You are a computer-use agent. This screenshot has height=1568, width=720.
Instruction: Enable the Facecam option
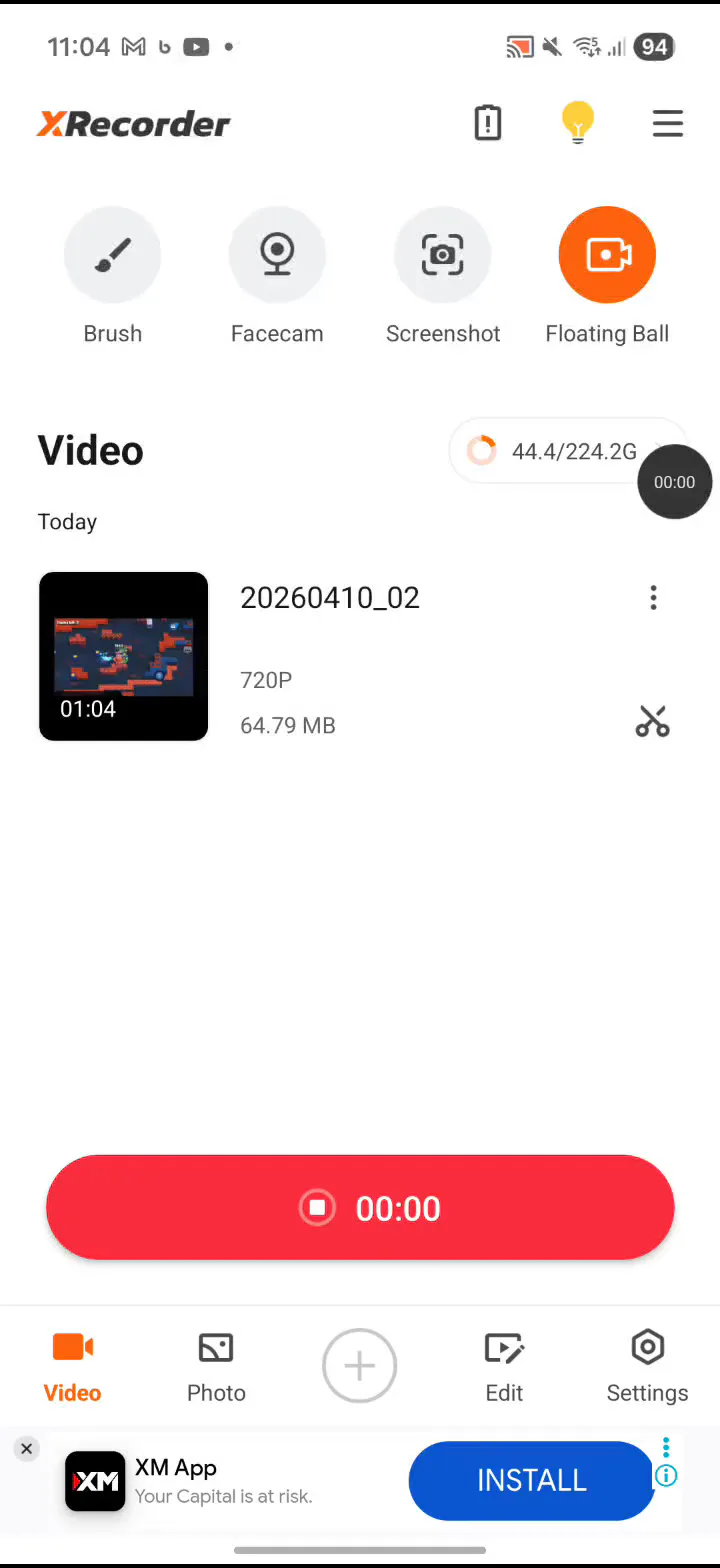(277, 255)
